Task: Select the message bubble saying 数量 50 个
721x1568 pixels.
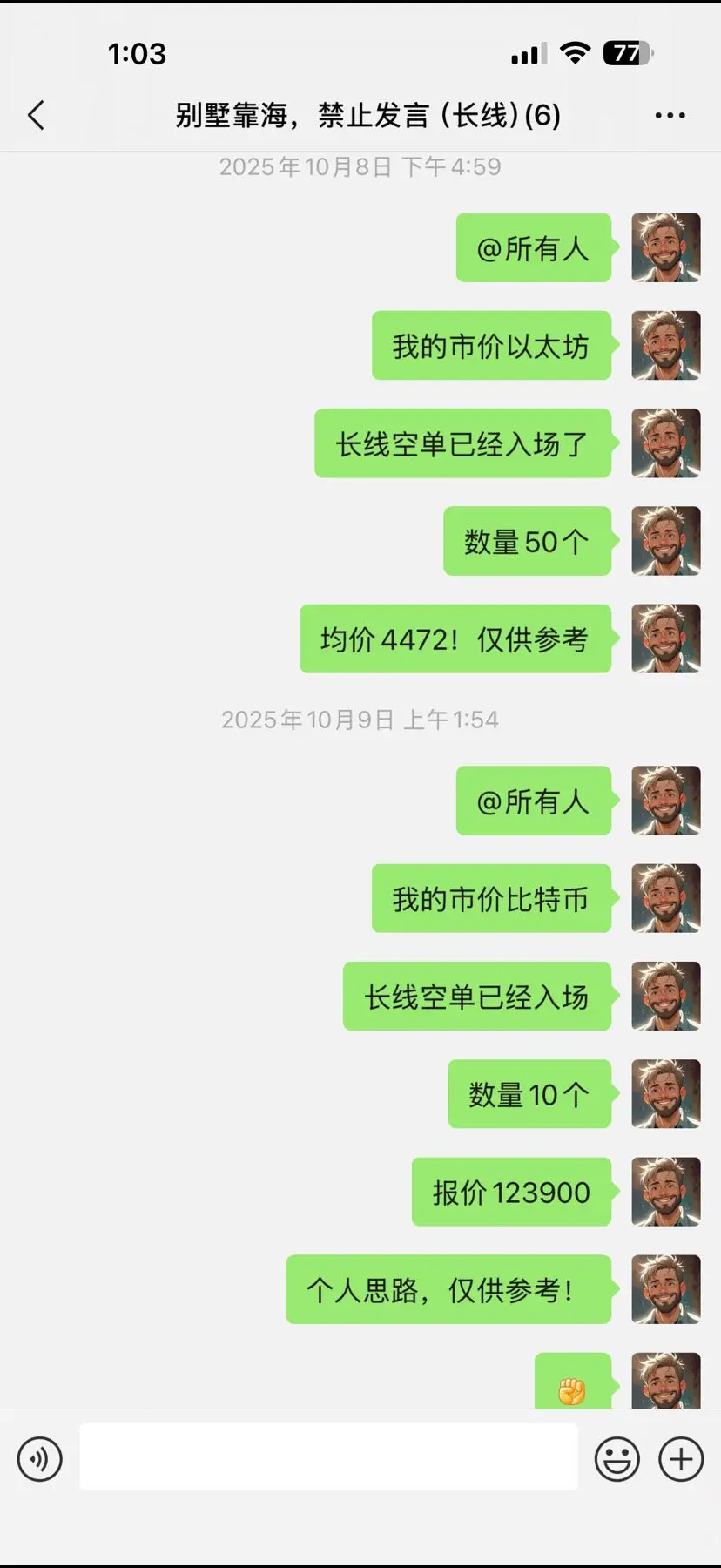Action: coord(527,542)
